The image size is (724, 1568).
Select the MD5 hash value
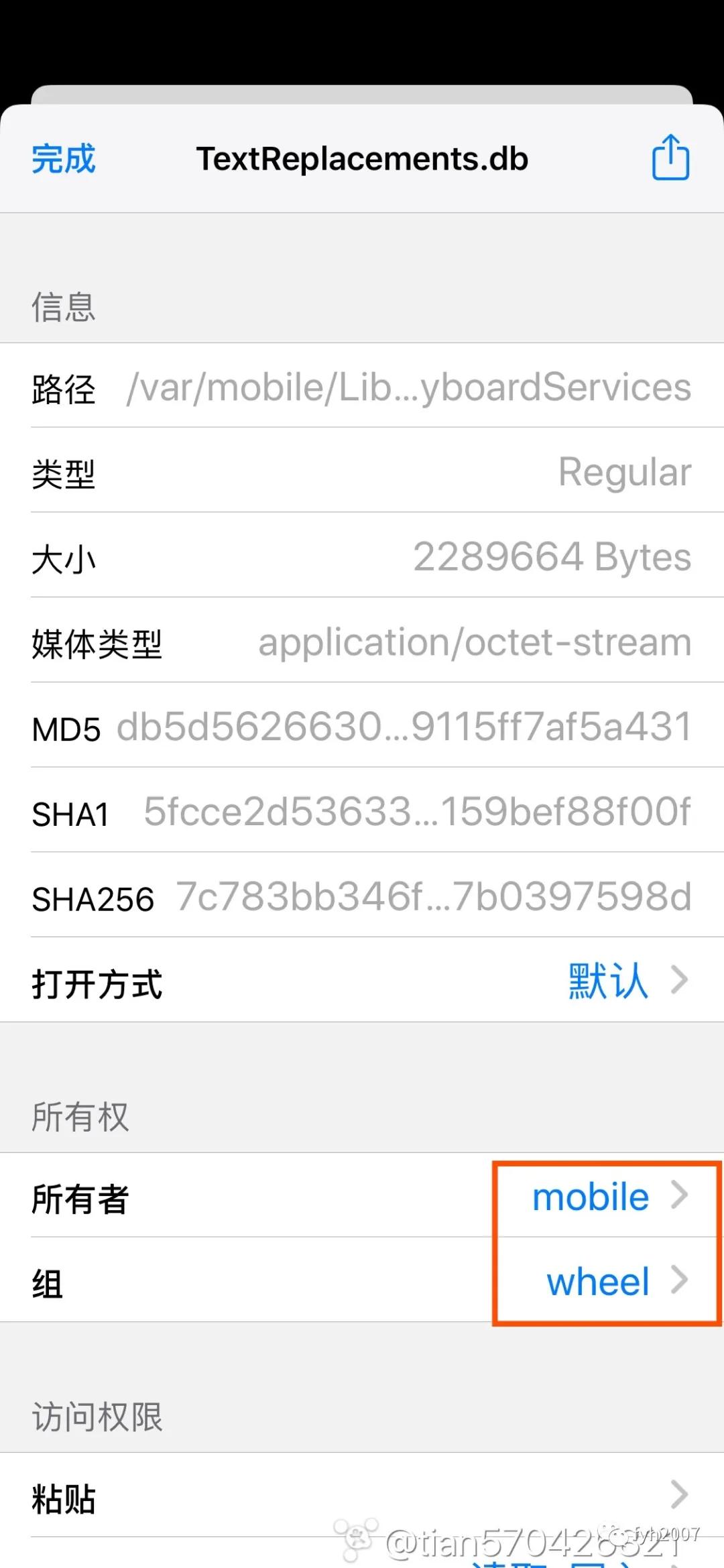(404, 727)
